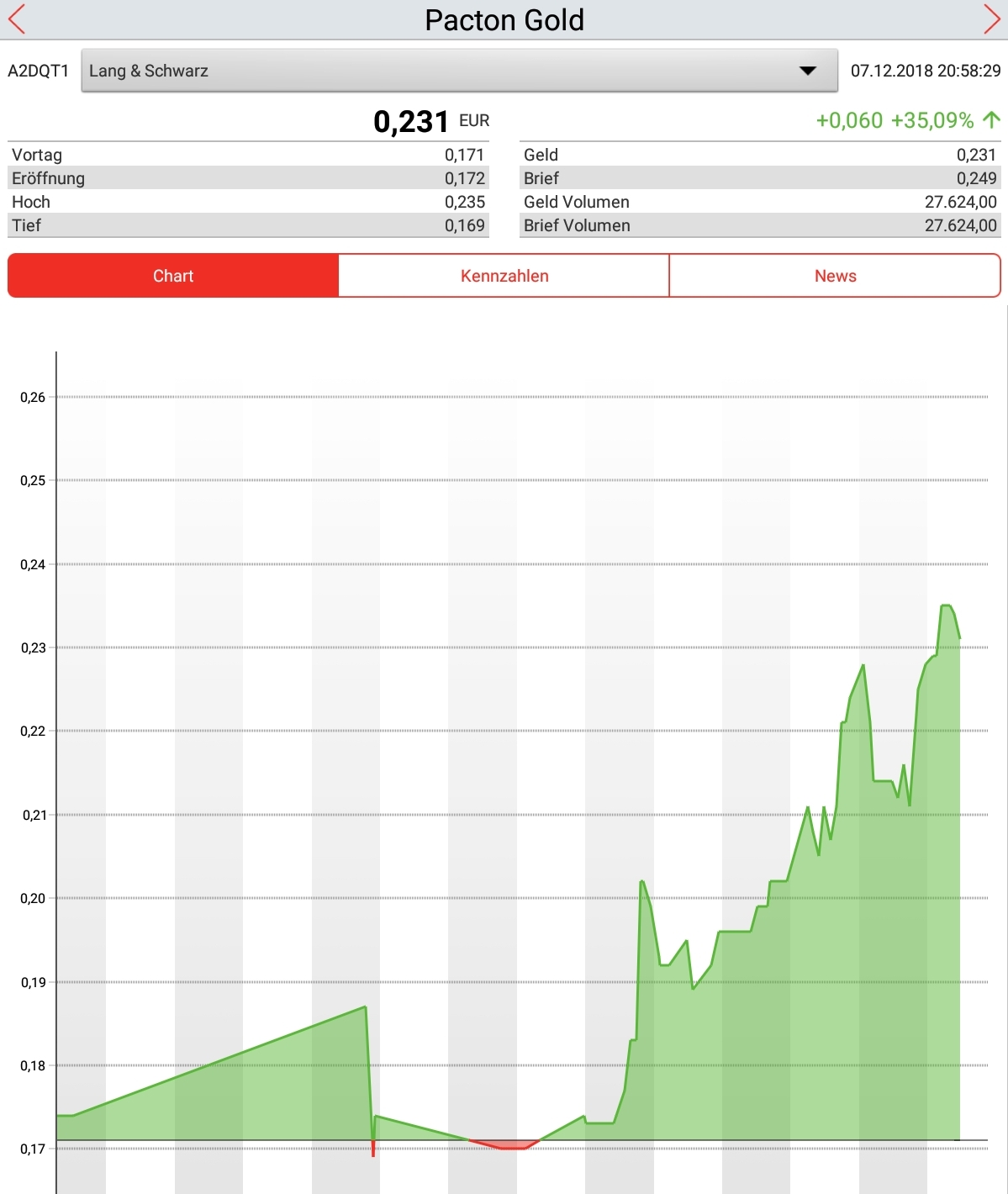Go to the previous stock with left arrow
Viewport: 1008px width, 1194px height.
point(17,19)
